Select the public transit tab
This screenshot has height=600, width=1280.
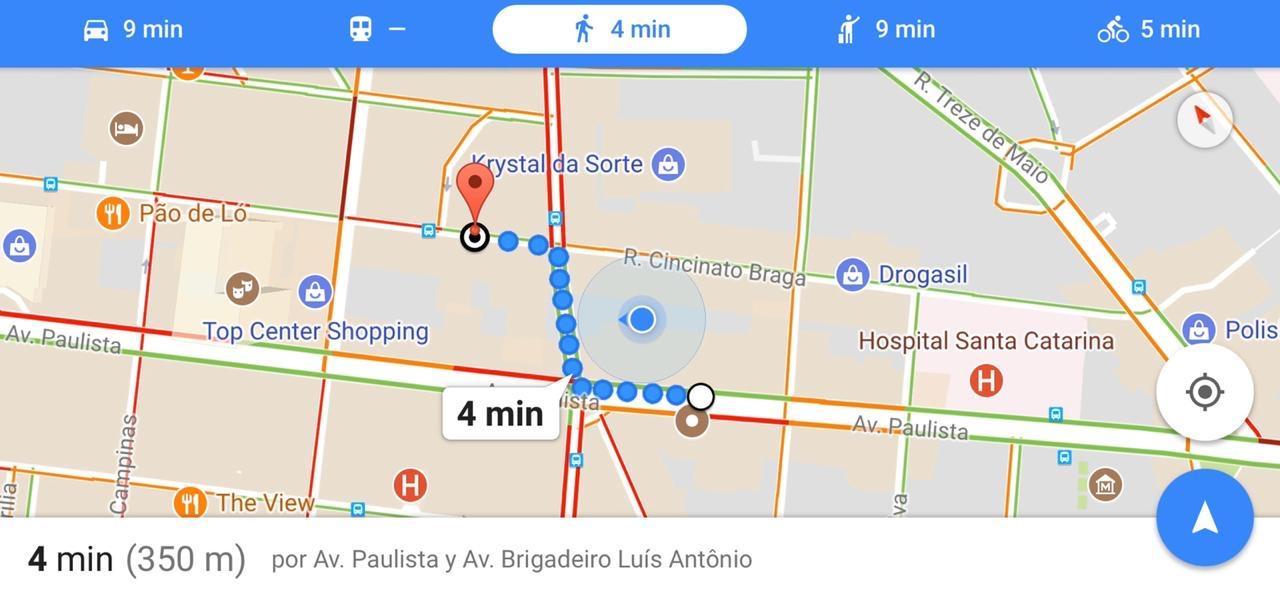[377, 30]
